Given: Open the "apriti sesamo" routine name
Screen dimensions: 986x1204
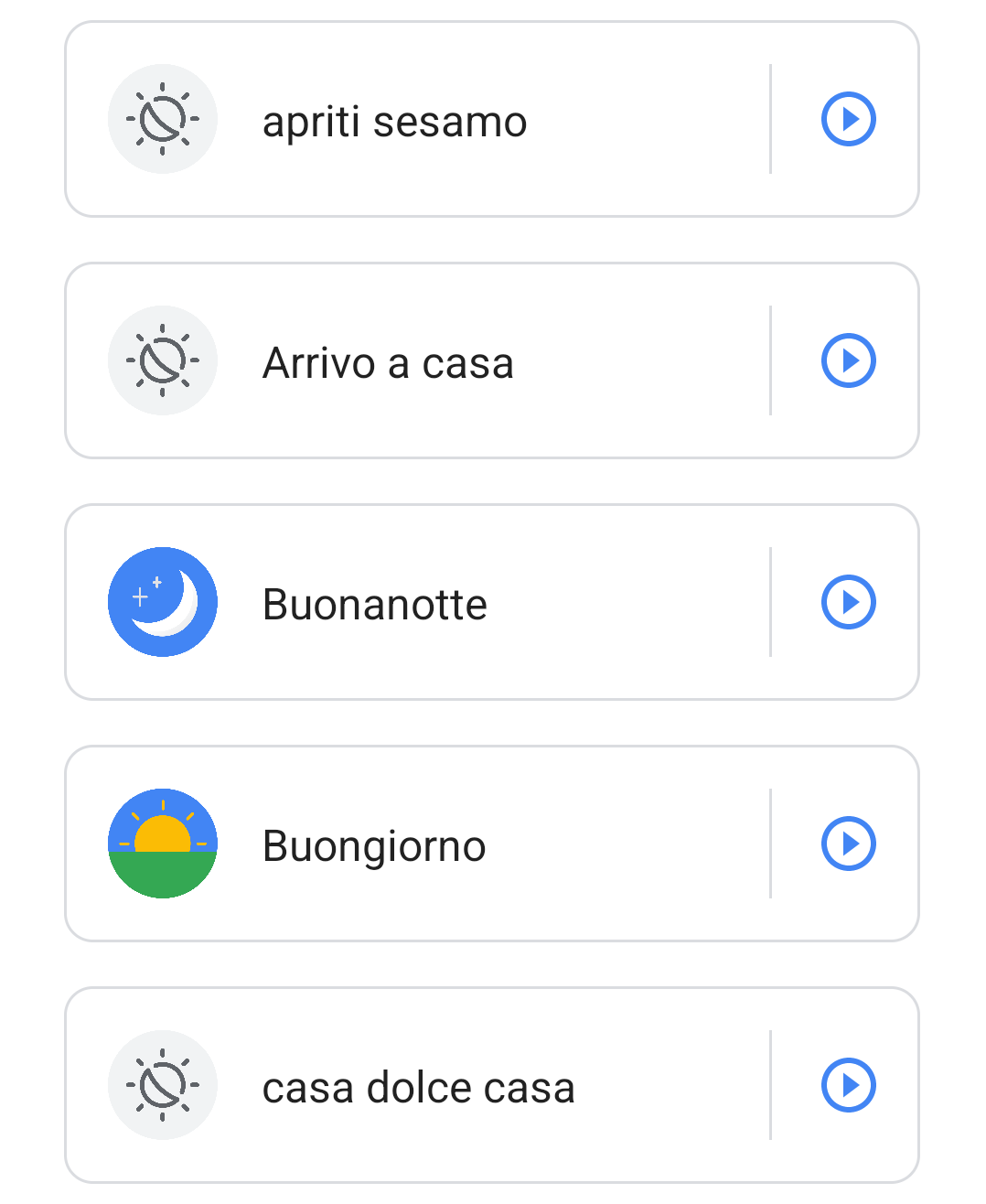Looking at the screenshot, I should (395, 120).
